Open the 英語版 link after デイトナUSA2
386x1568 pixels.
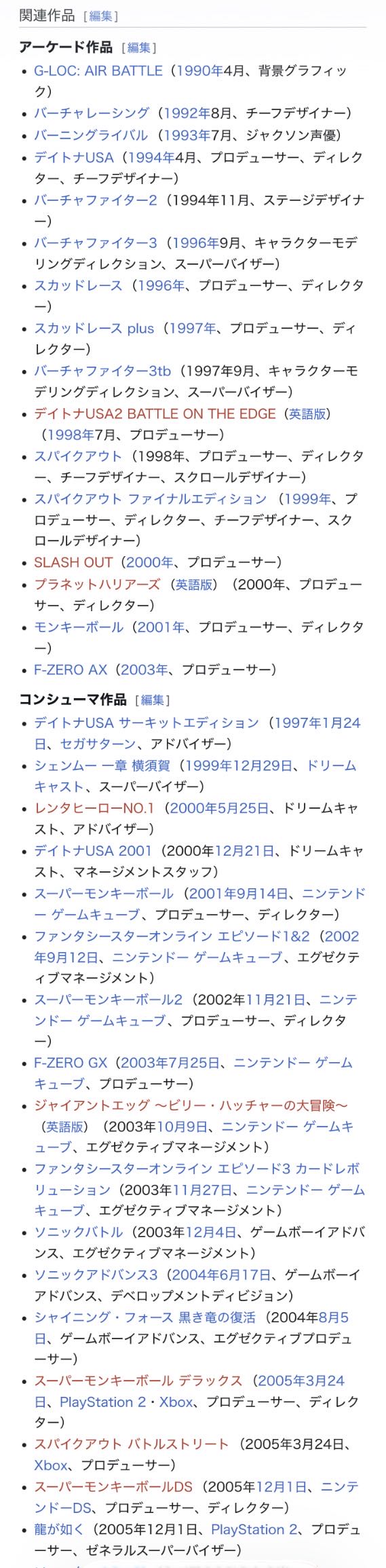click(307, 414)
